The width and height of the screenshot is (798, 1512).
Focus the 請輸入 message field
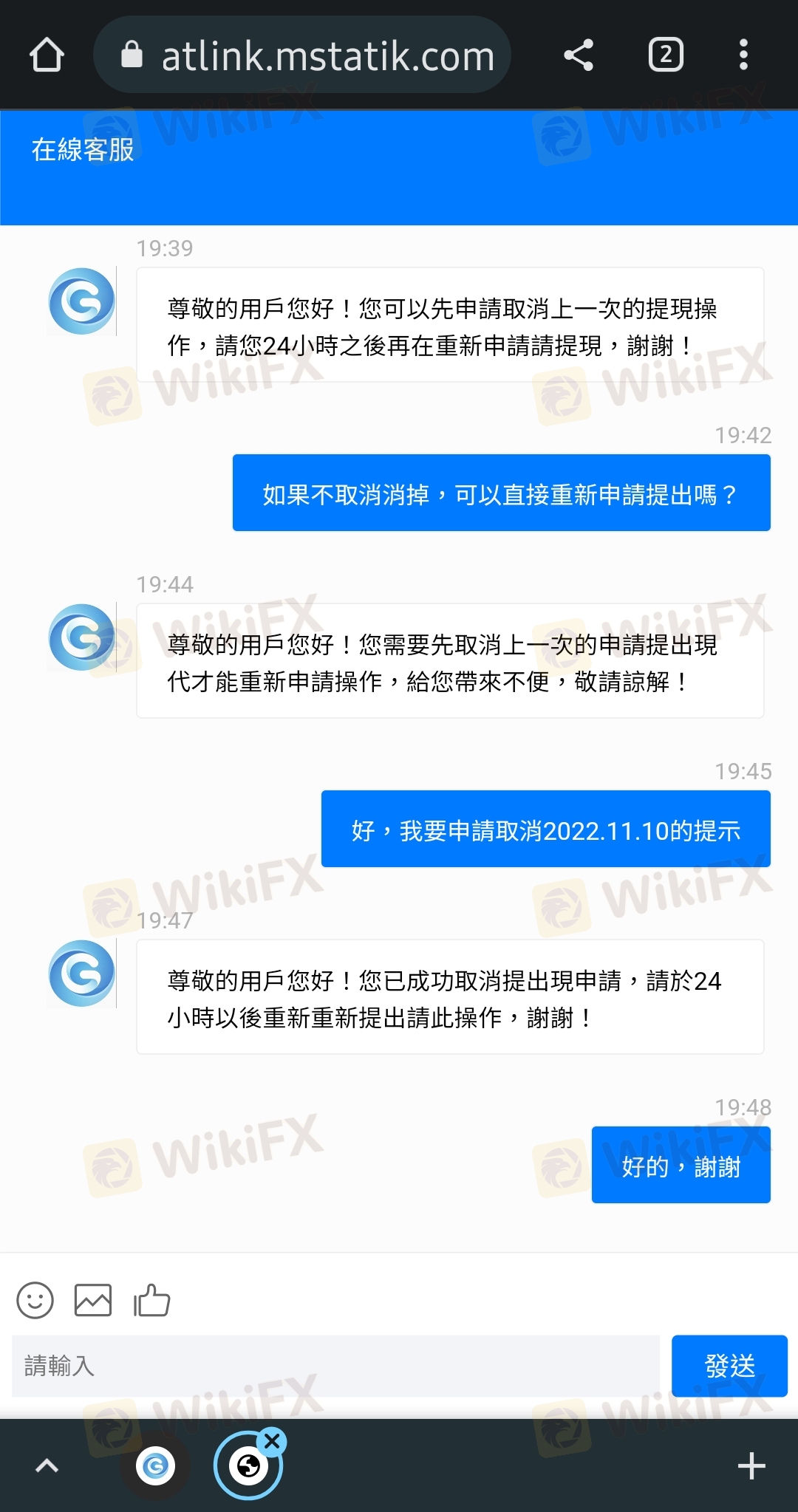(x=335, y=1366)
